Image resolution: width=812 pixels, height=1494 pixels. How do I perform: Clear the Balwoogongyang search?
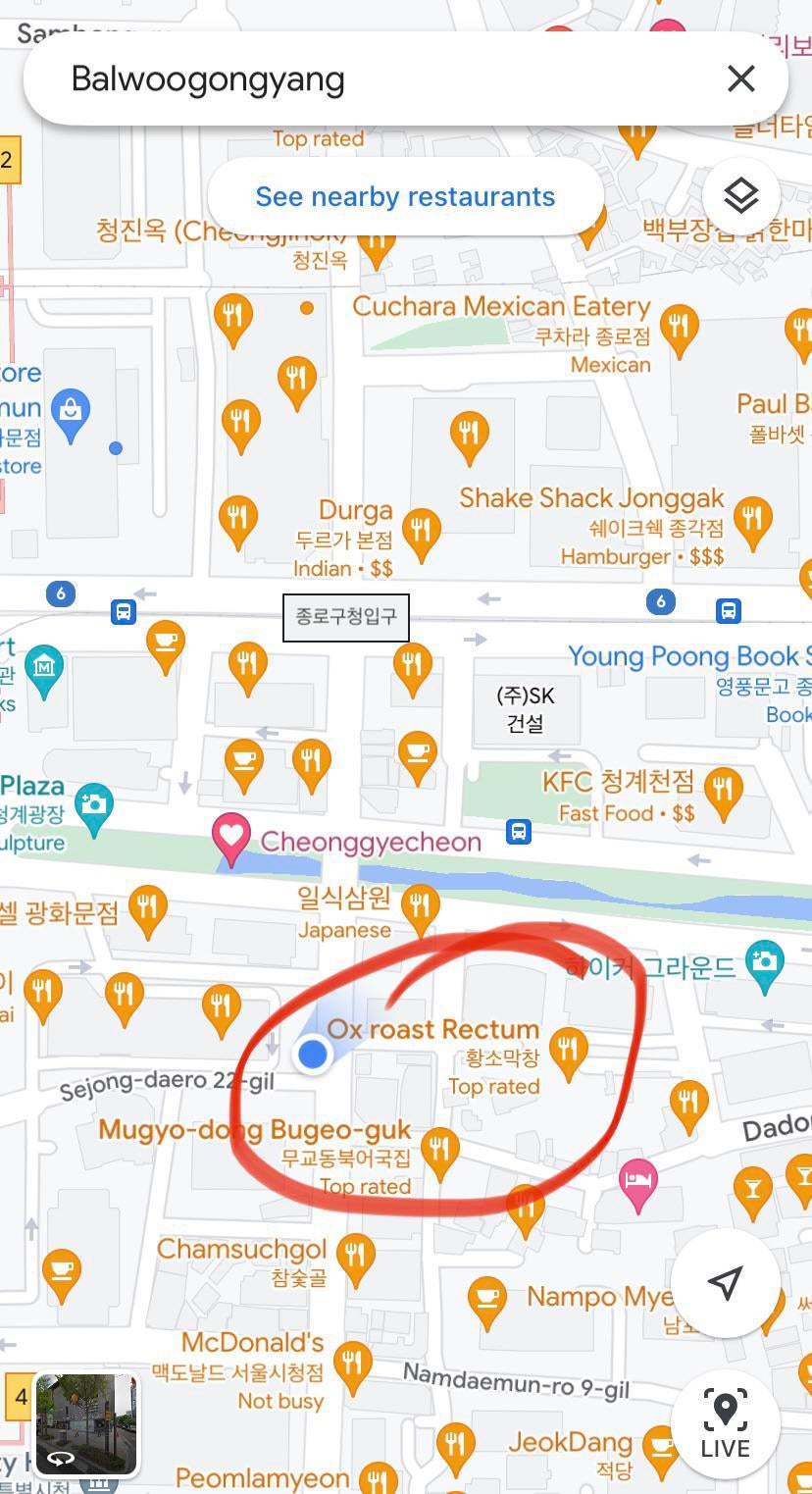click(741, 78)
